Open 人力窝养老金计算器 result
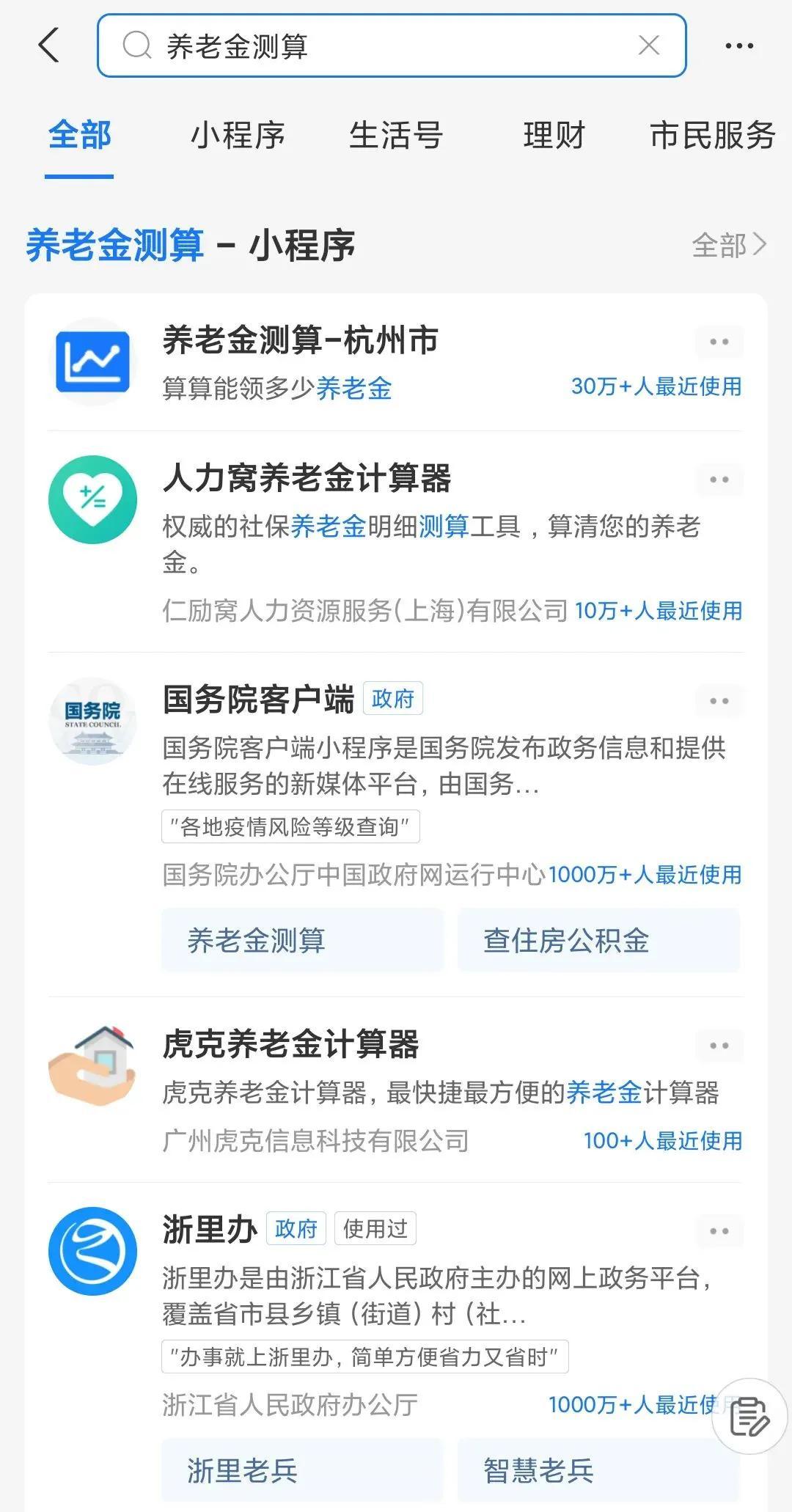Image resolution: width=792 pixels, height=1512 pixels. [x=307, y=478]
